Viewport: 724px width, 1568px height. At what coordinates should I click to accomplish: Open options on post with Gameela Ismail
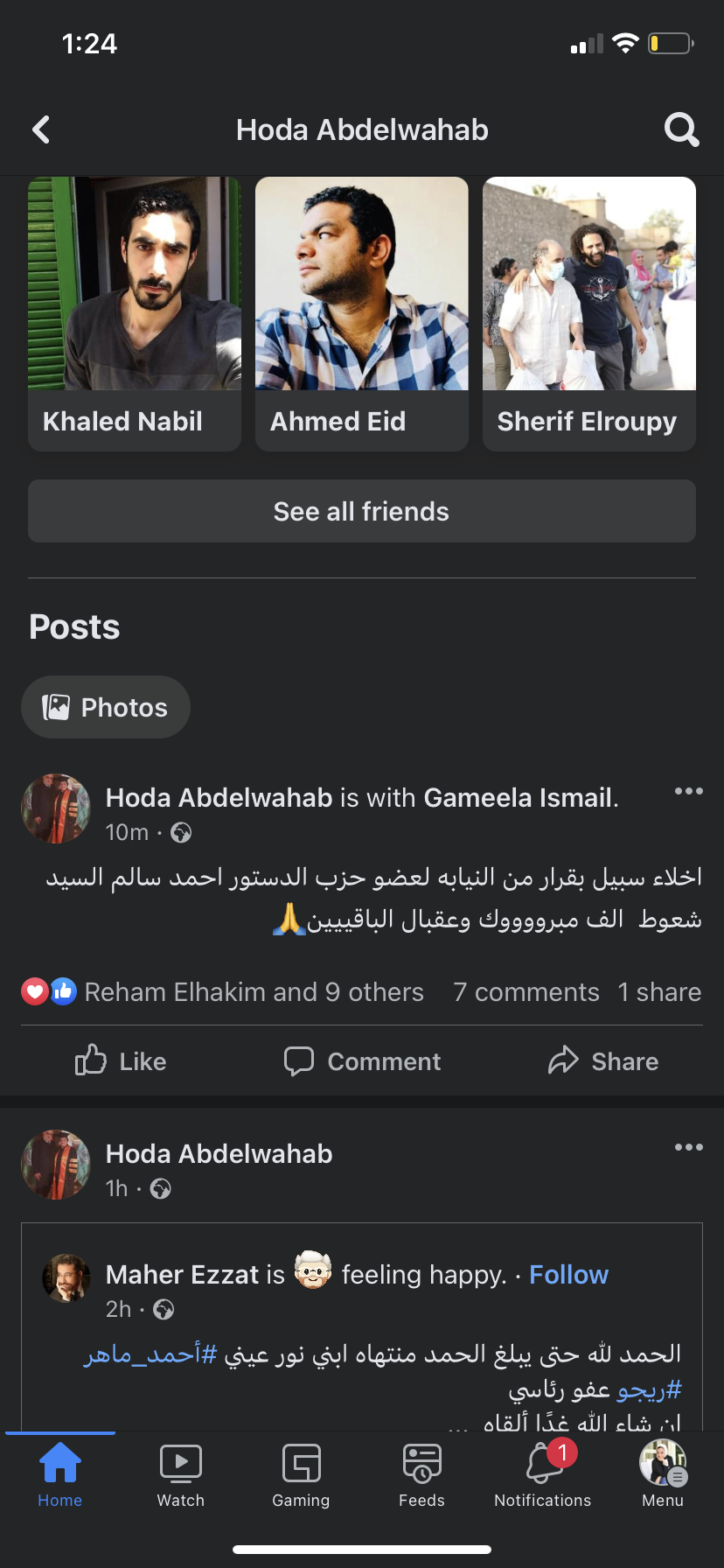point(688,791)
